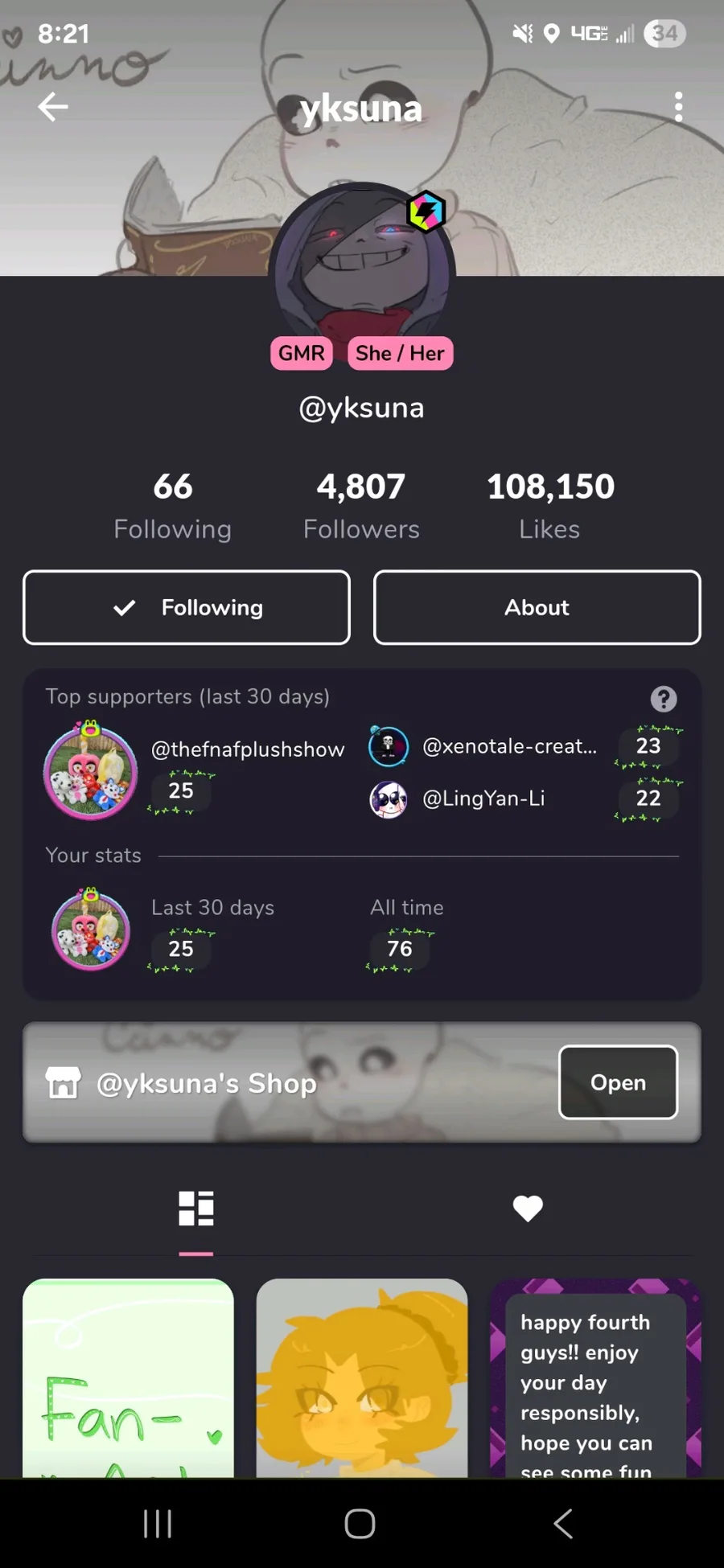Open the About section
Image resolution: width=724 pixels, height=1568 pixels.
pos(537,607)
